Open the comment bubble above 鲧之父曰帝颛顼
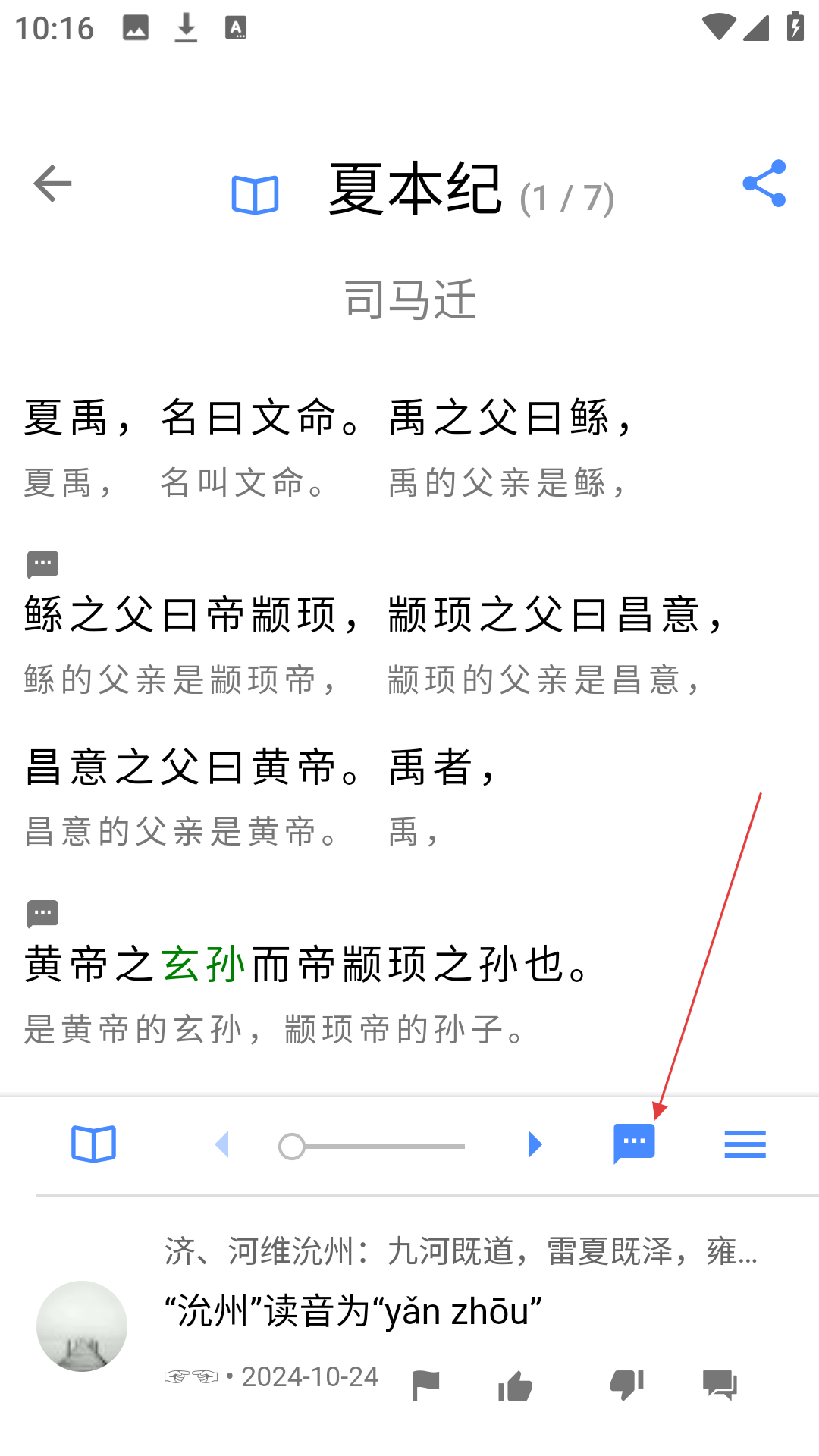 42,564
